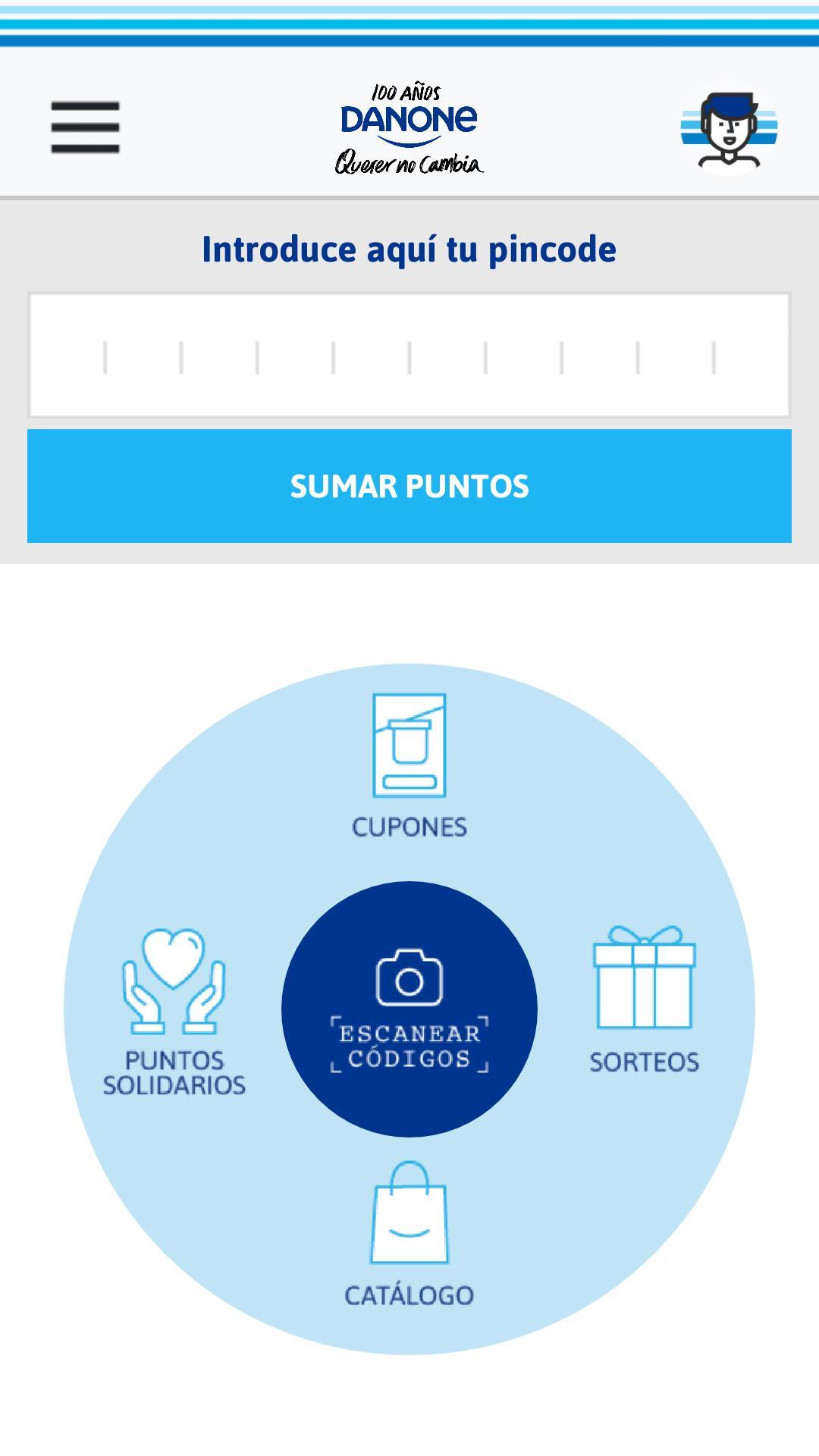
Task: Tap the Sumar Puntos button
Action: [409, 486]
